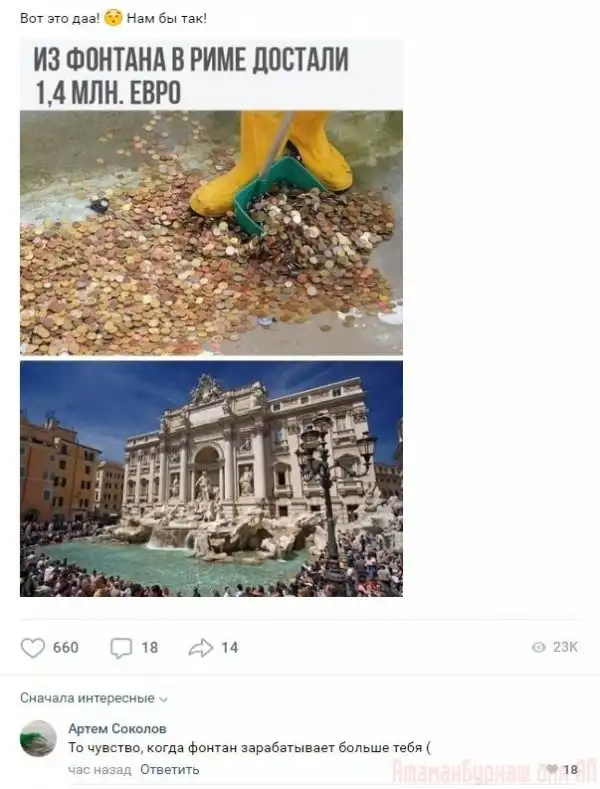Like the post about Rome fountain
This screenshot has height=789, width=600.
(33, 647)
